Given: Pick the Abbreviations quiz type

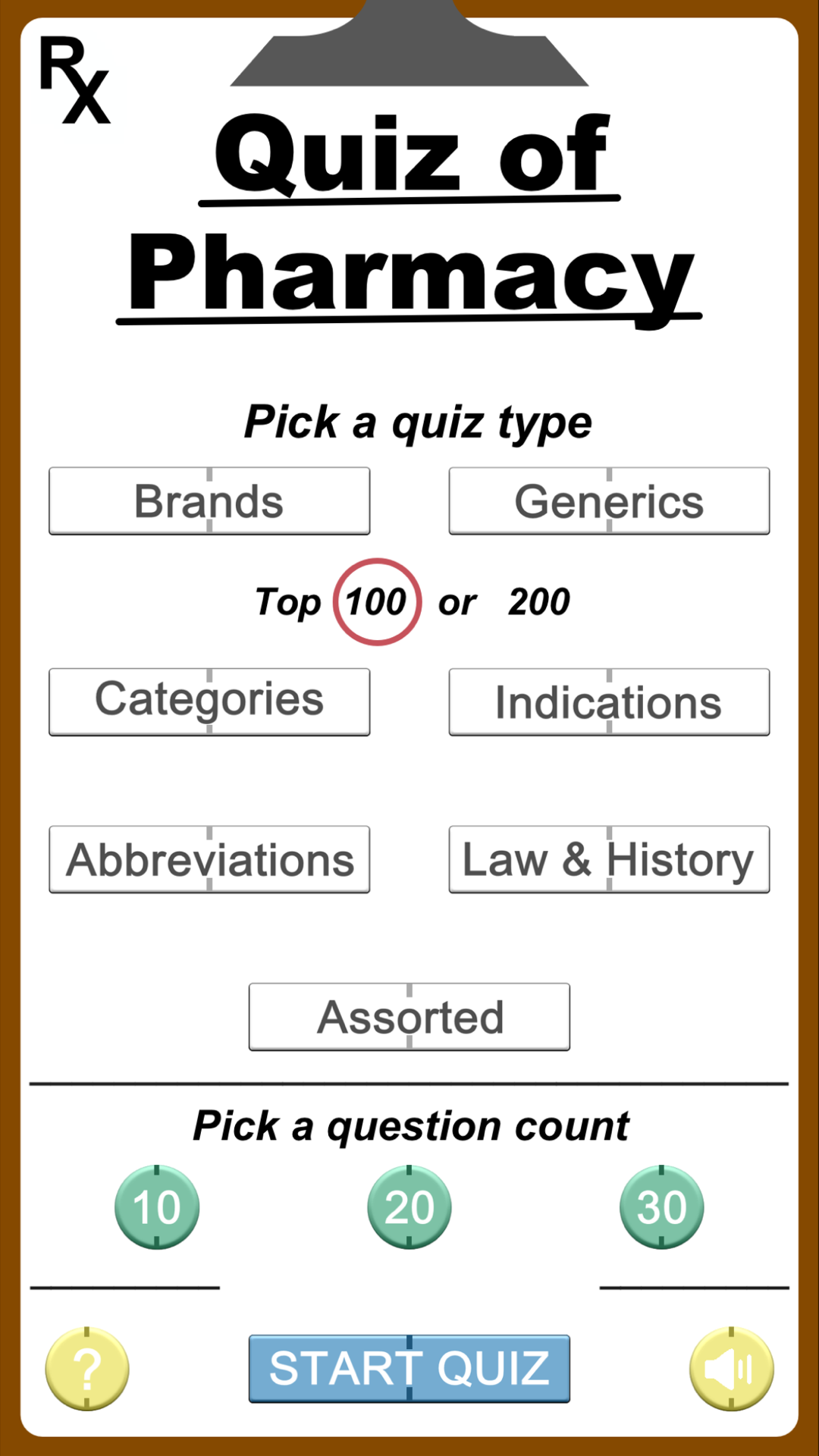Looking at the screenshot, I should click(x=209, y=858).
